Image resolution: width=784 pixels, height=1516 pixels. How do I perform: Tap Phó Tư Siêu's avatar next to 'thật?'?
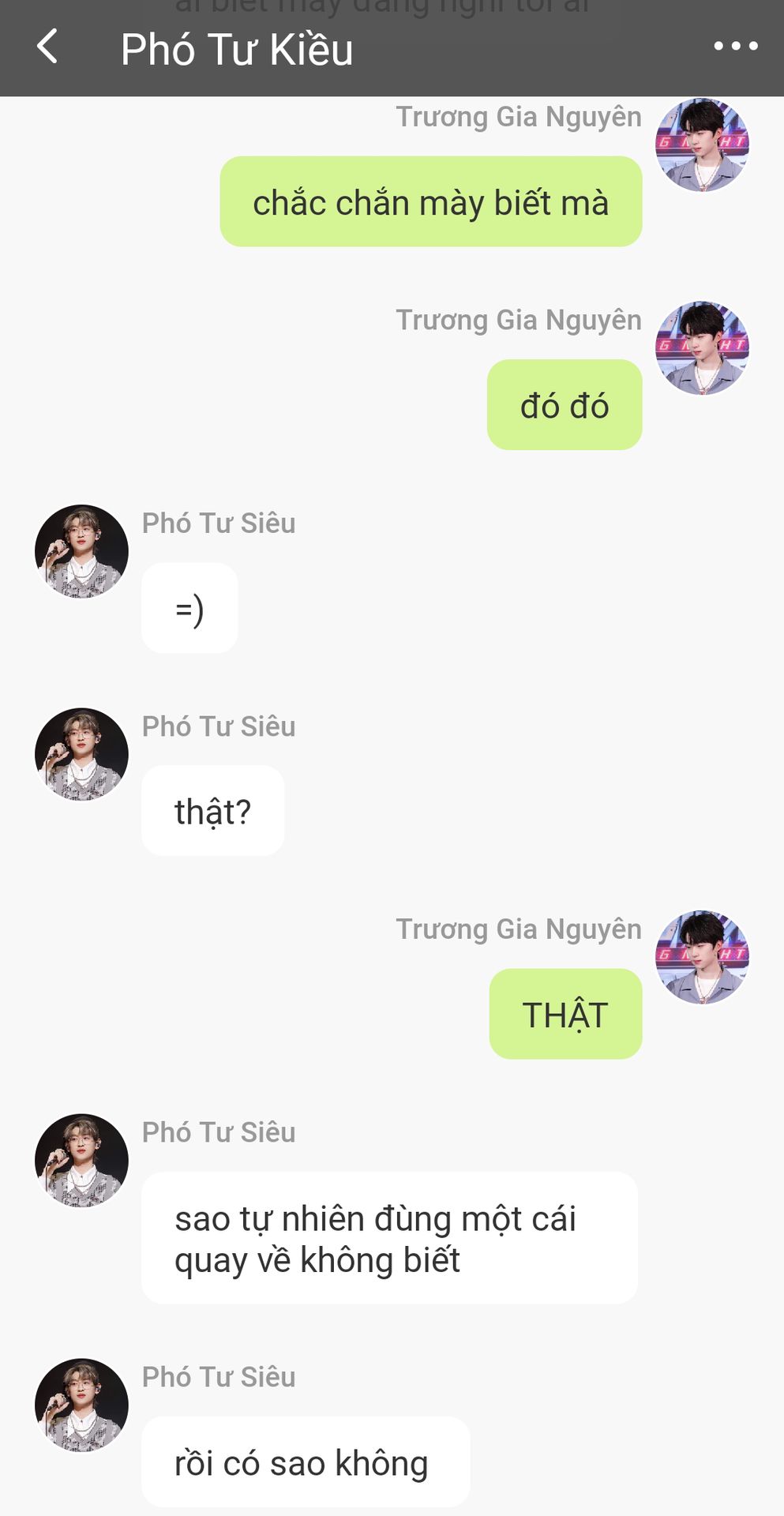81,754
